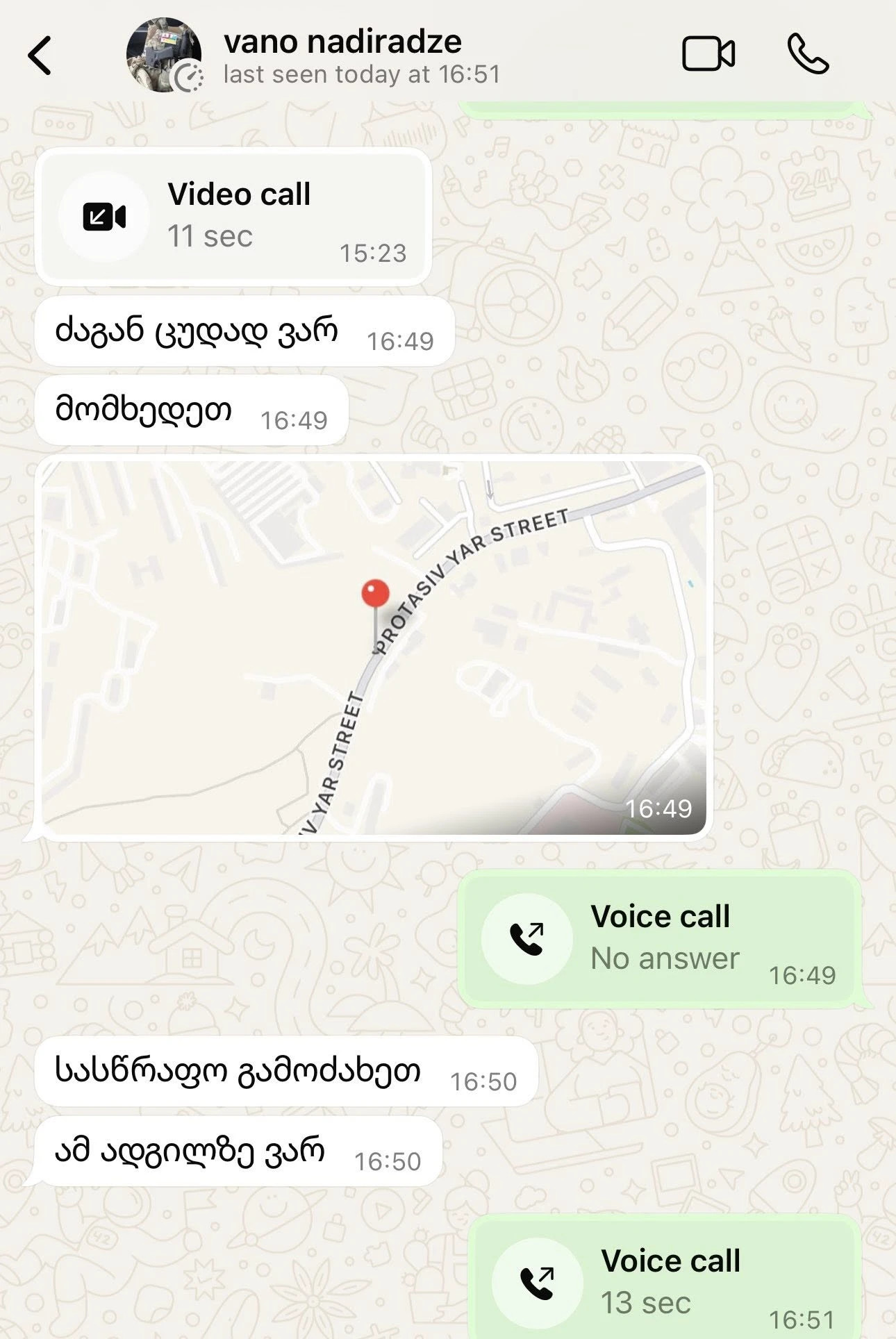Image resolution: width=896 pixels, height=1339 pixels.
Task: Start a video call with vano nadiradze
Action: (x=708, y=54)
